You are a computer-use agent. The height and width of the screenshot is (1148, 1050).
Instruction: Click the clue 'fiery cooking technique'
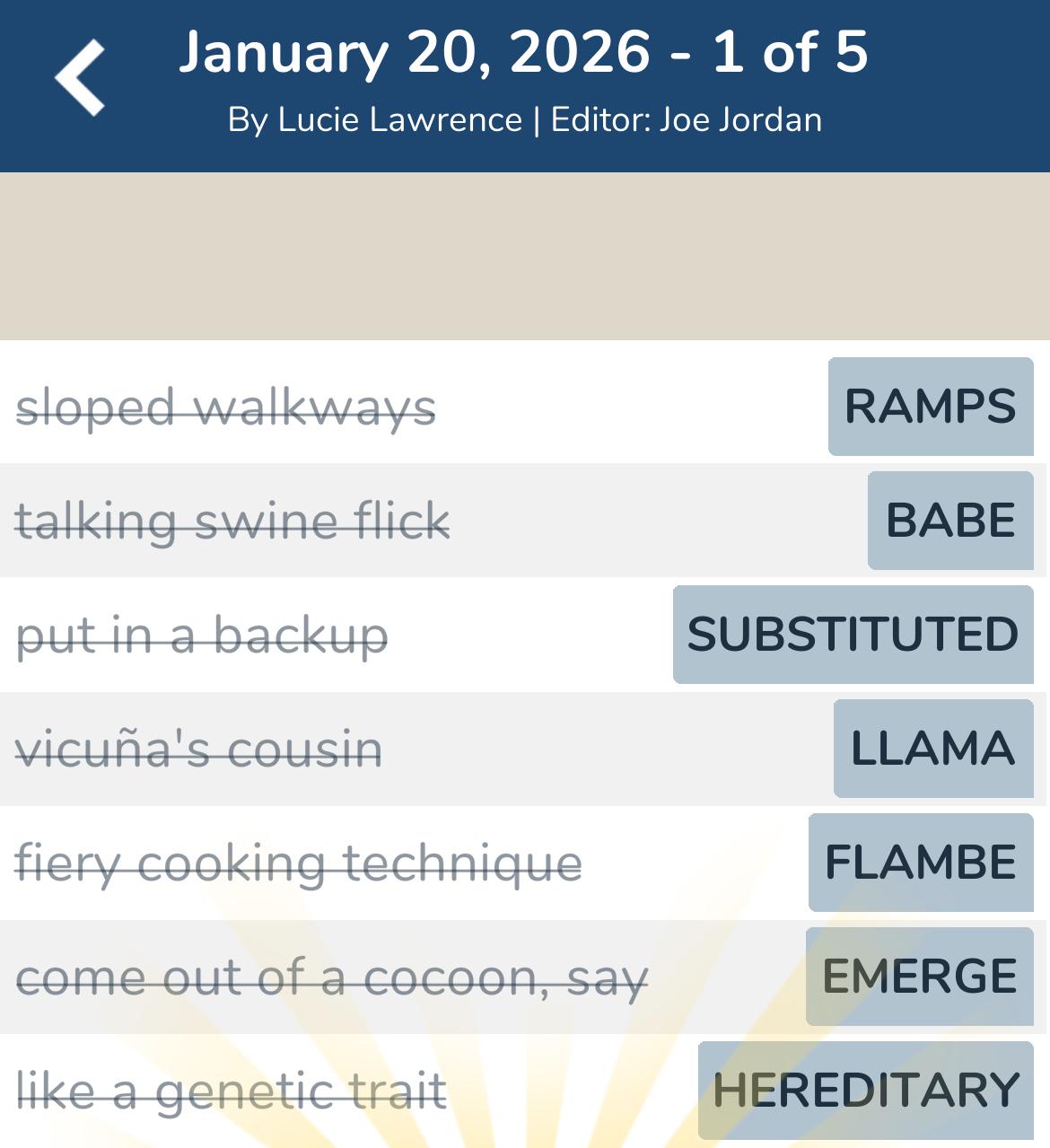coord(300,863)
